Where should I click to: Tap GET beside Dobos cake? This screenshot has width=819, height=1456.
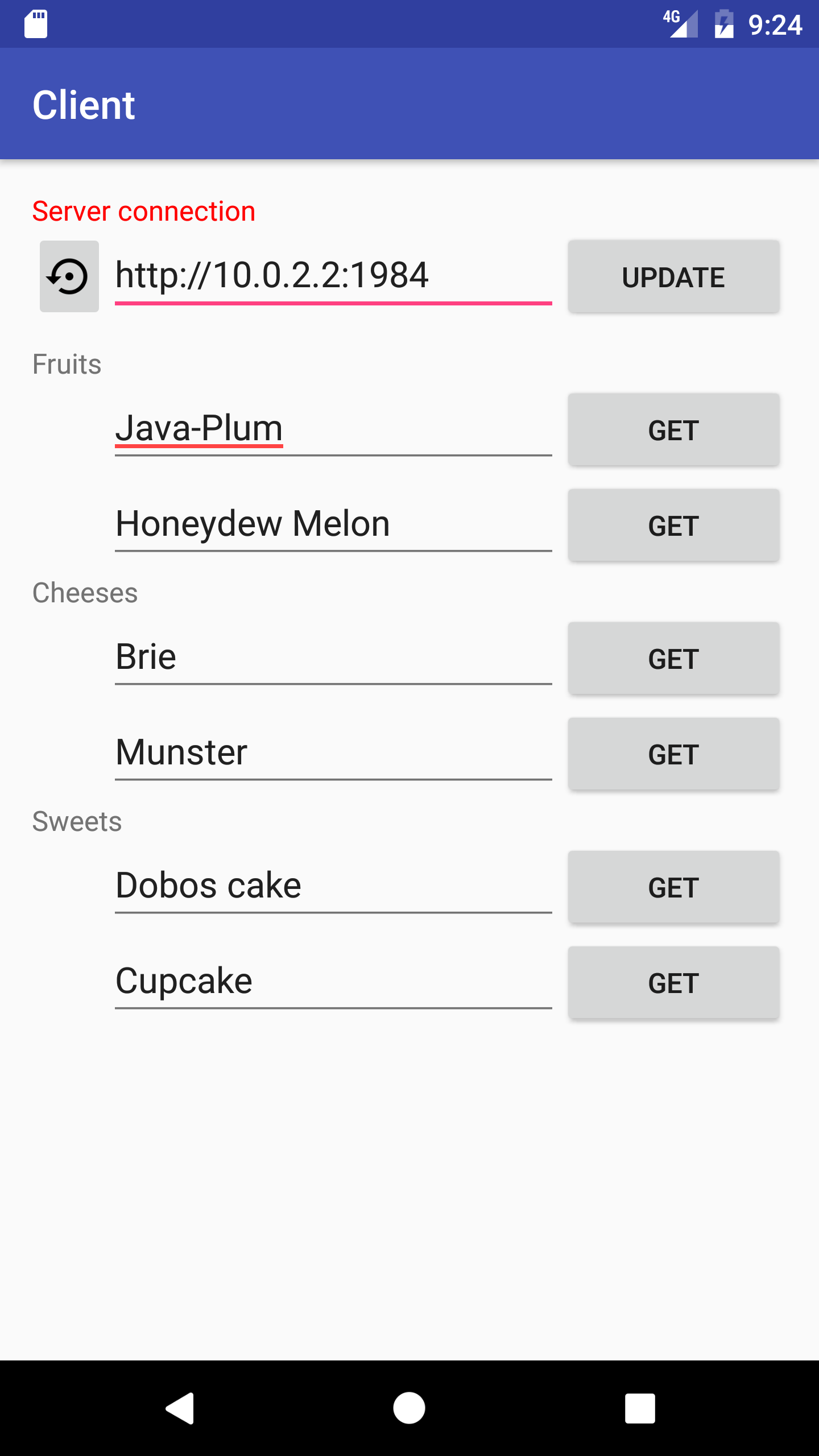[x=673, y=887]
